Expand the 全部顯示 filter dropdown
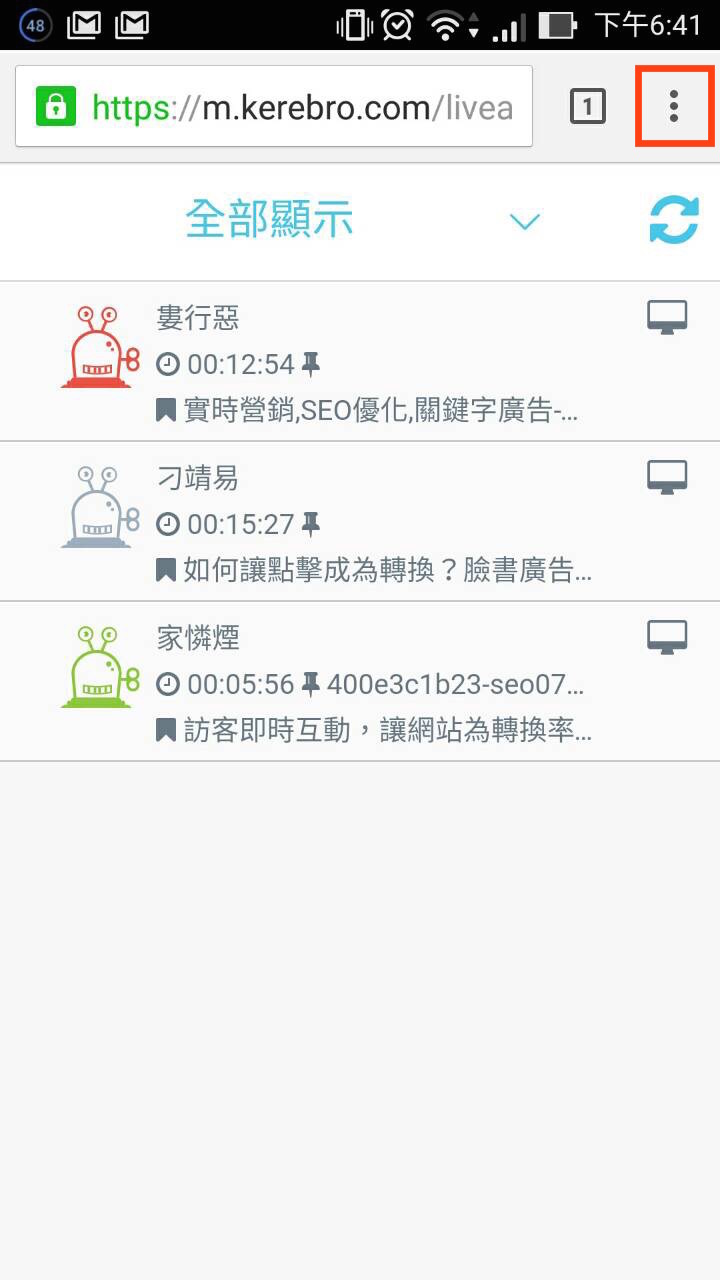This screenshot has height=1280, width=720. 524,221
